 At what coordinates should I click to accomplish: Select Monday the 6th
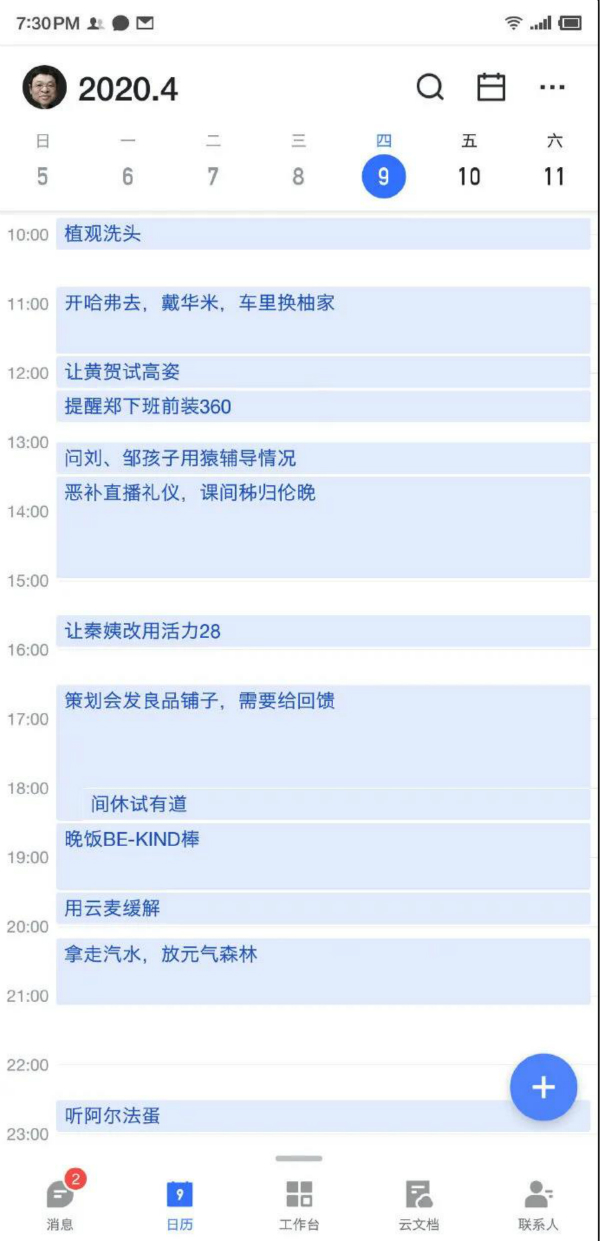click(x=128, y=163)
